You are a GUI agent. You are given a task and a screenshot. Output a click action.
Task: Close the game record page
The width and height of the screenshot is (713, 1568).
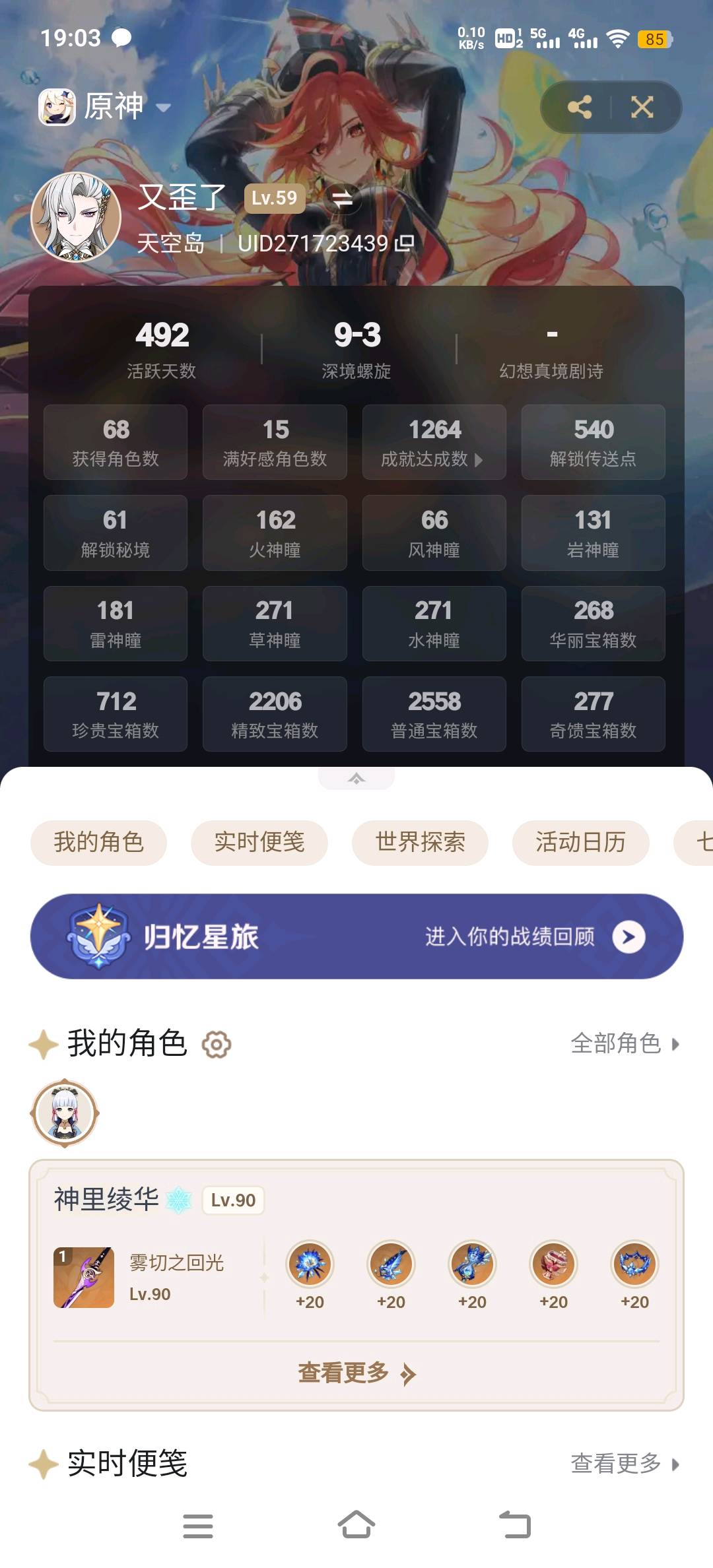(642, 107)
